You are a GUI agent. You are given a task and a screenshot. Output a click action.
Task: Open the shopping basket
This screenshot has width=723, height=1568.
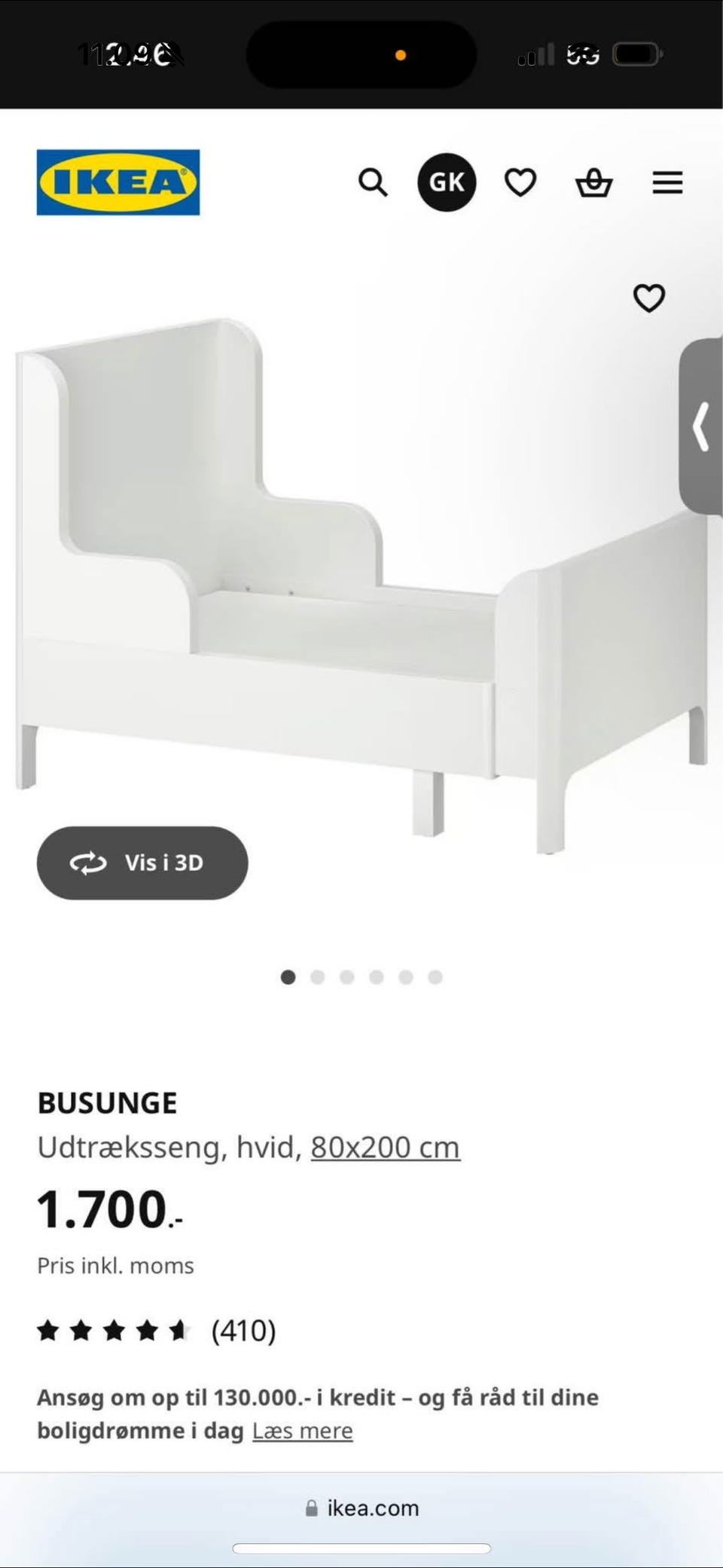coord(593,182)
